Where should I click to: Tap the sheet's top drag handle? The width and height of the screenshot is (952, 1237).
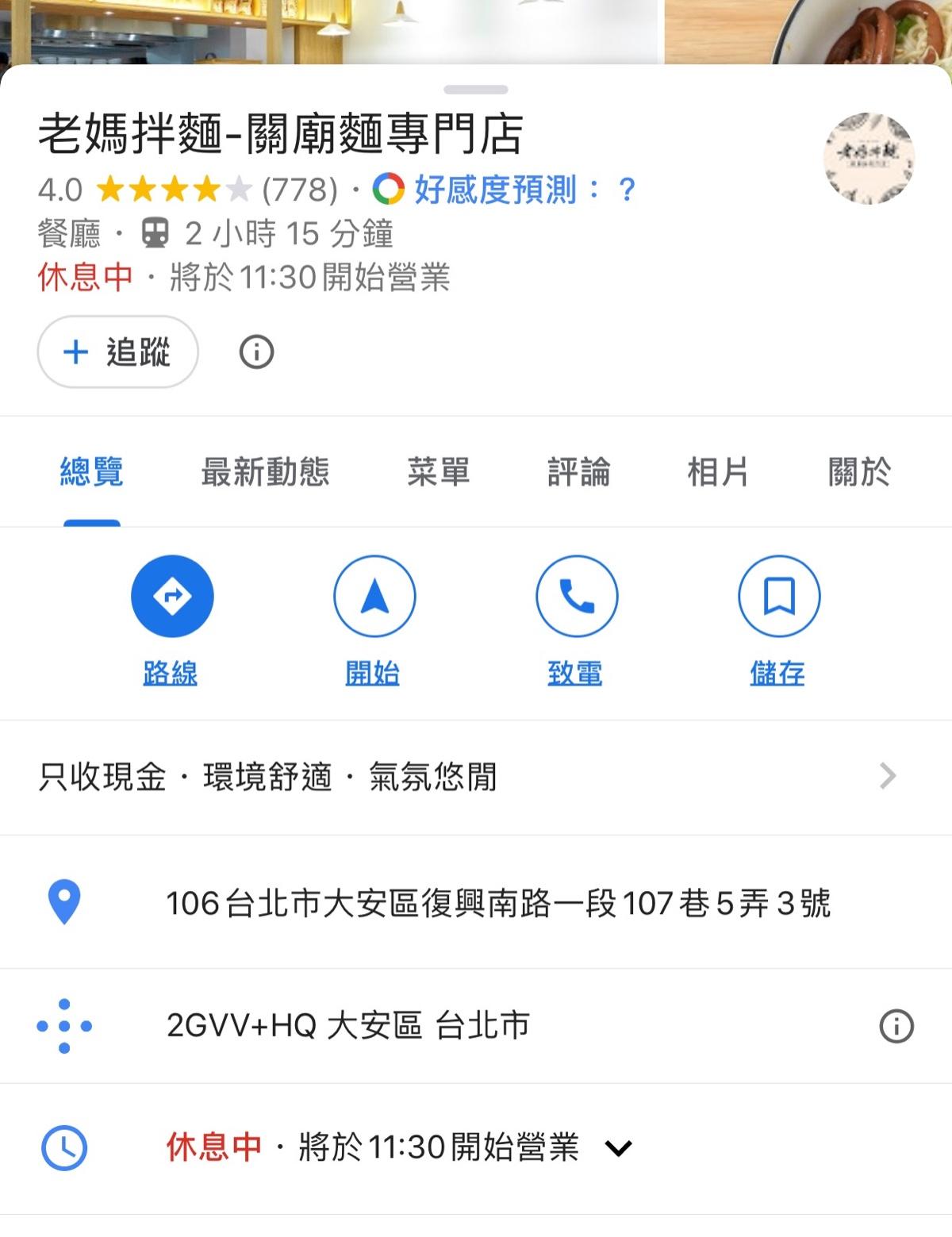tap(476, 90)
